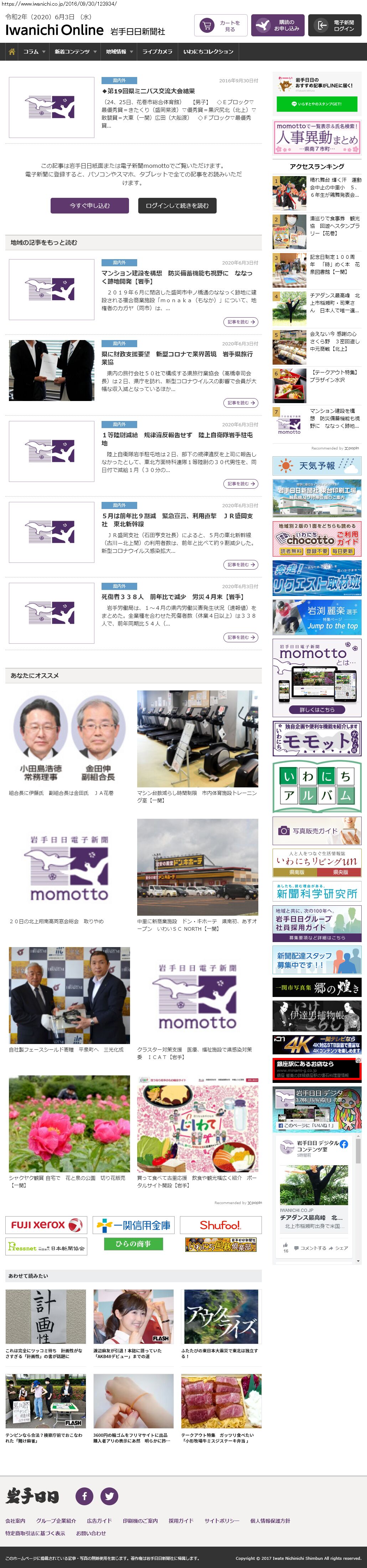Open the 人事異動まとめ banner
The image size is (367, 1568).
(x=316, y=138)
